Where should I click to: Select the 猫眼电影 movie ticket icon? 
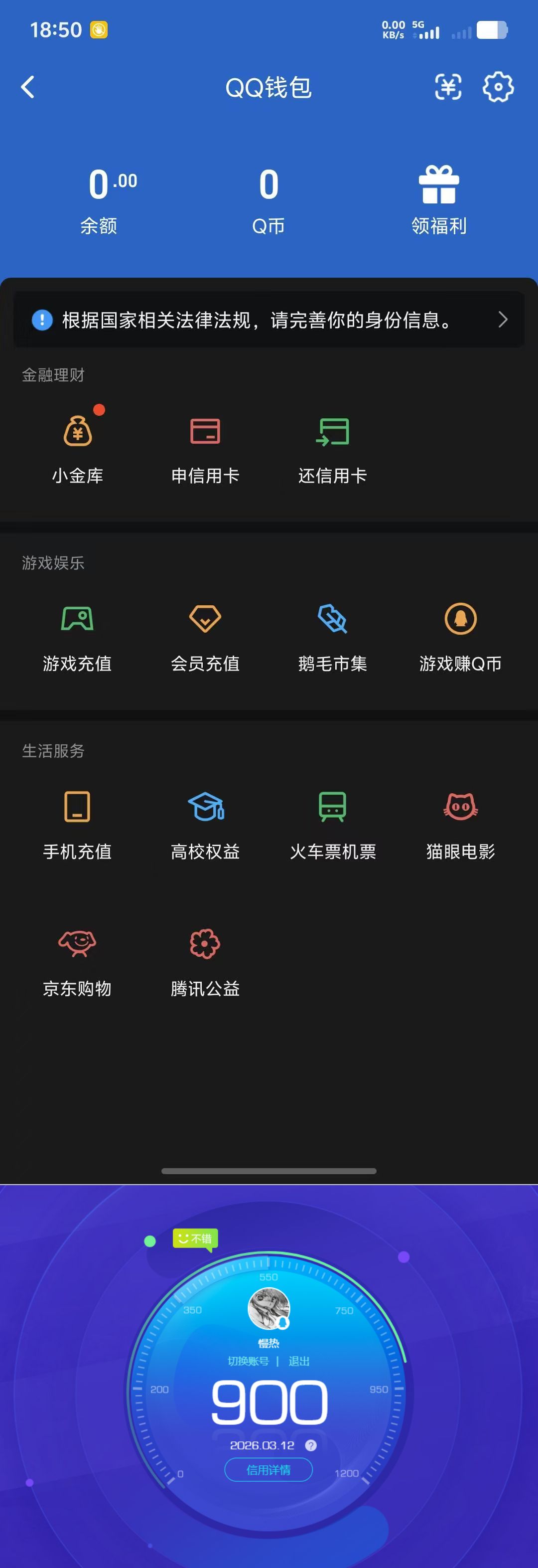[x=460, y=822]
